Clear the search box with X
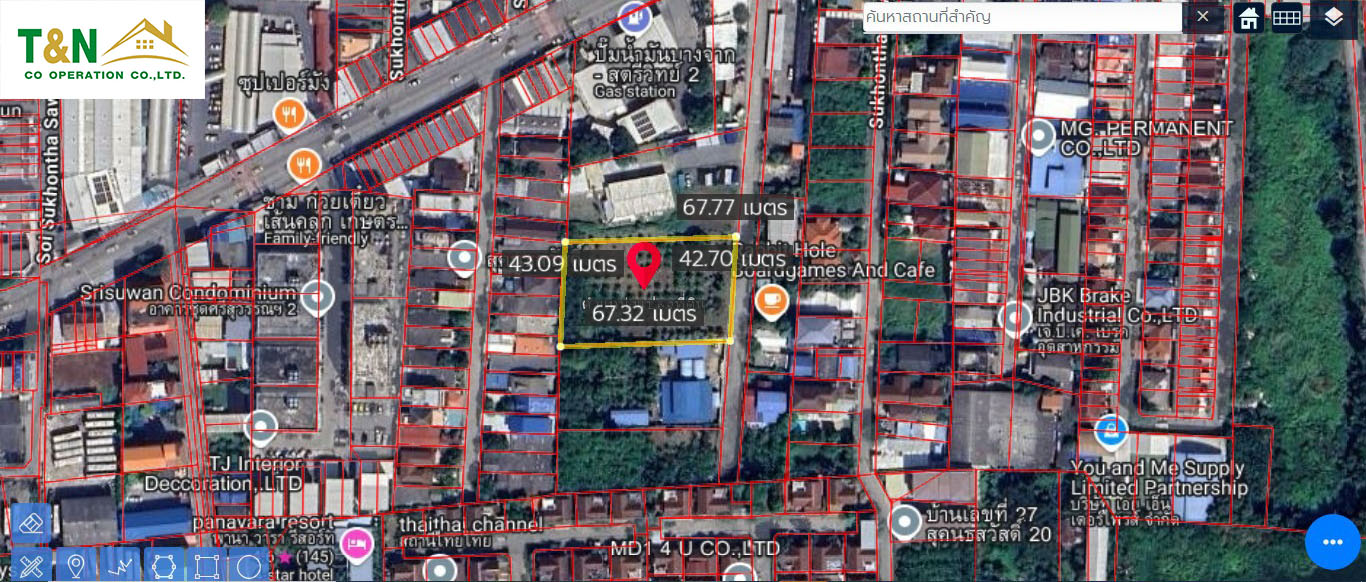Image resolution: width=1366 pixels, height=582 pixels. pyautogui.click(x=1203, y=17)
